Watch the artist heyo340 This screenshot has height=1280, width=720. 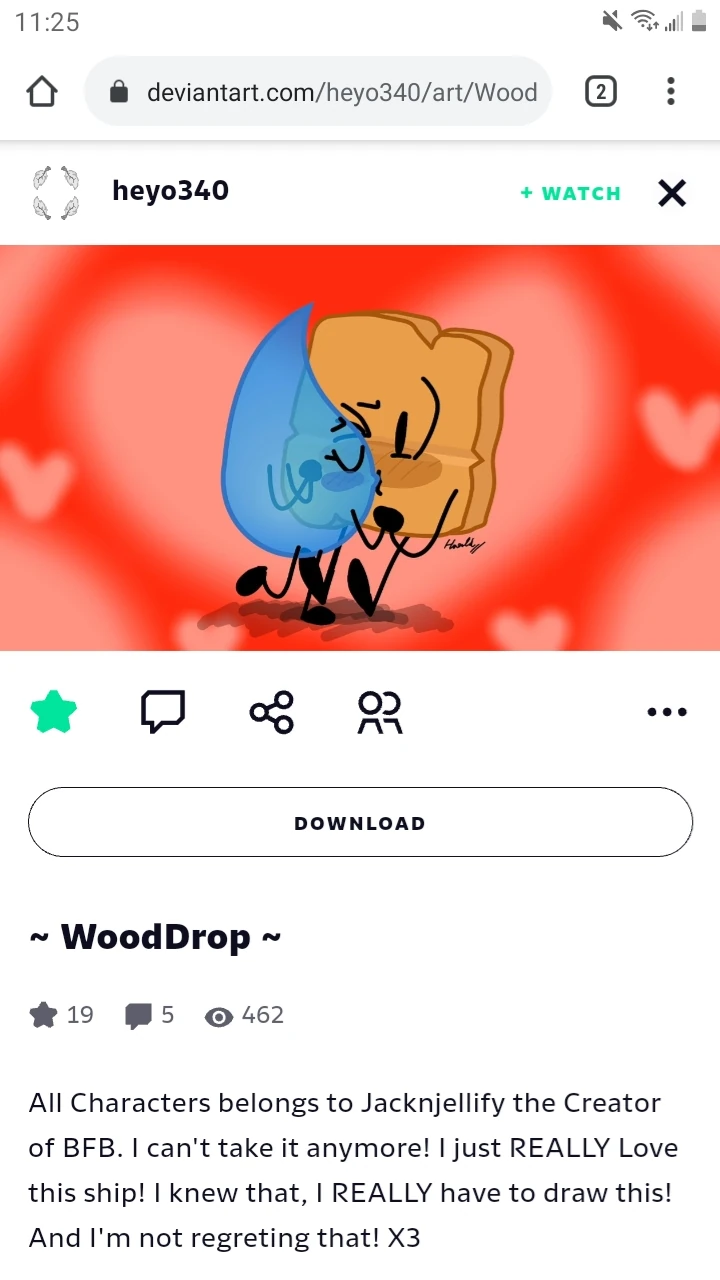pyautogui.click(x=571, y=193)
